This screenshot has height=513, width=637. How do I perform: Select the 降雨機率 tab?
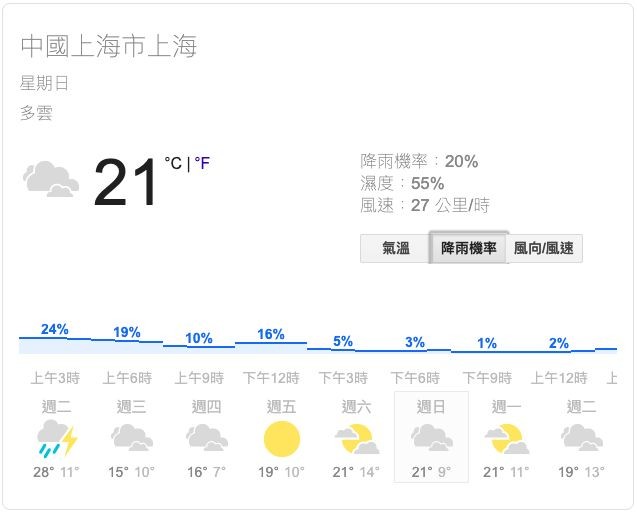click(469, 248)
